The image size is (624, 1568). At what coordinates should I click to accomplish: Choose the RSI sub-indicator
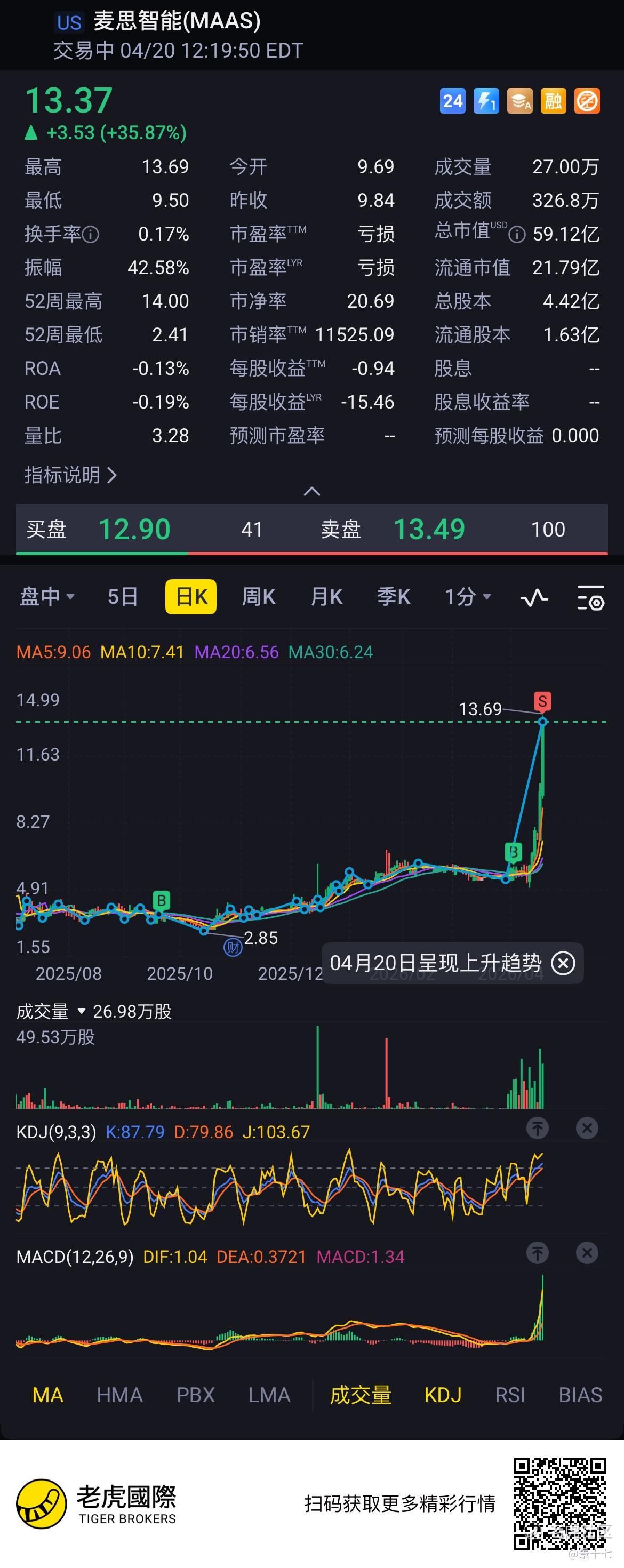[509, 1395]
